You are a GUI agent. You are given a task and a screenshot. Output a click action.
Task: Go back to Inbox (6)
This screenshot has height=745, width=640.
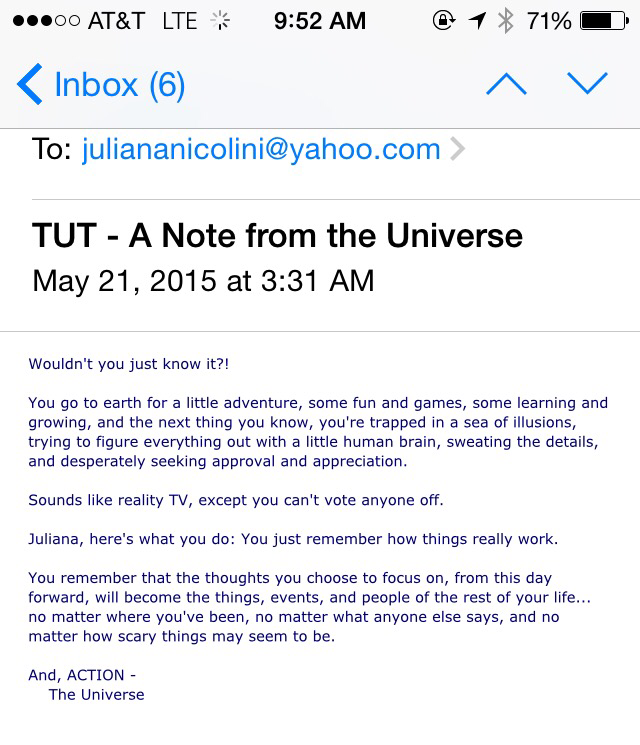(x=102, y=85)
